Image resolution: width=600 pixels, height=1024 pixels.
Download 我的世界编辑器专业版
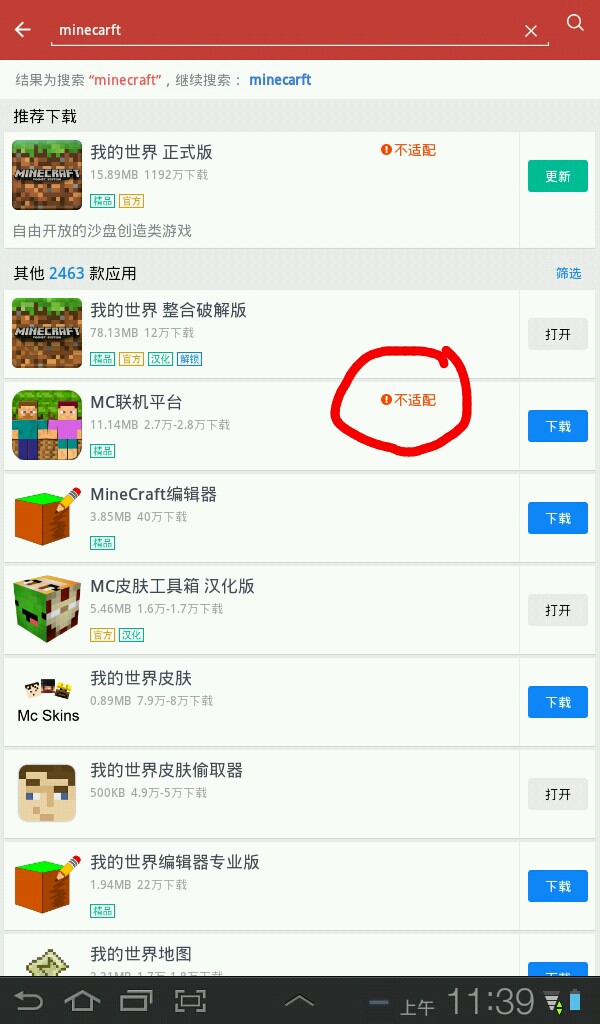(x=557, y=886)
